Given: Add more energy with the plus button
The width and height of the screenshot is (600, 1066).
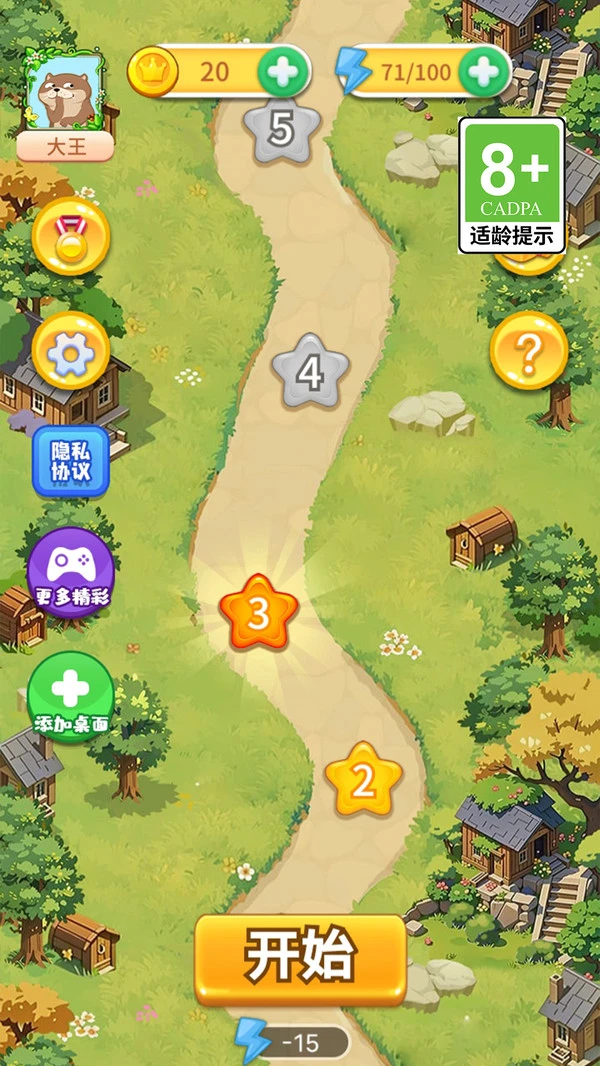Looking at the screenshot, I should [x=483, y=71].
